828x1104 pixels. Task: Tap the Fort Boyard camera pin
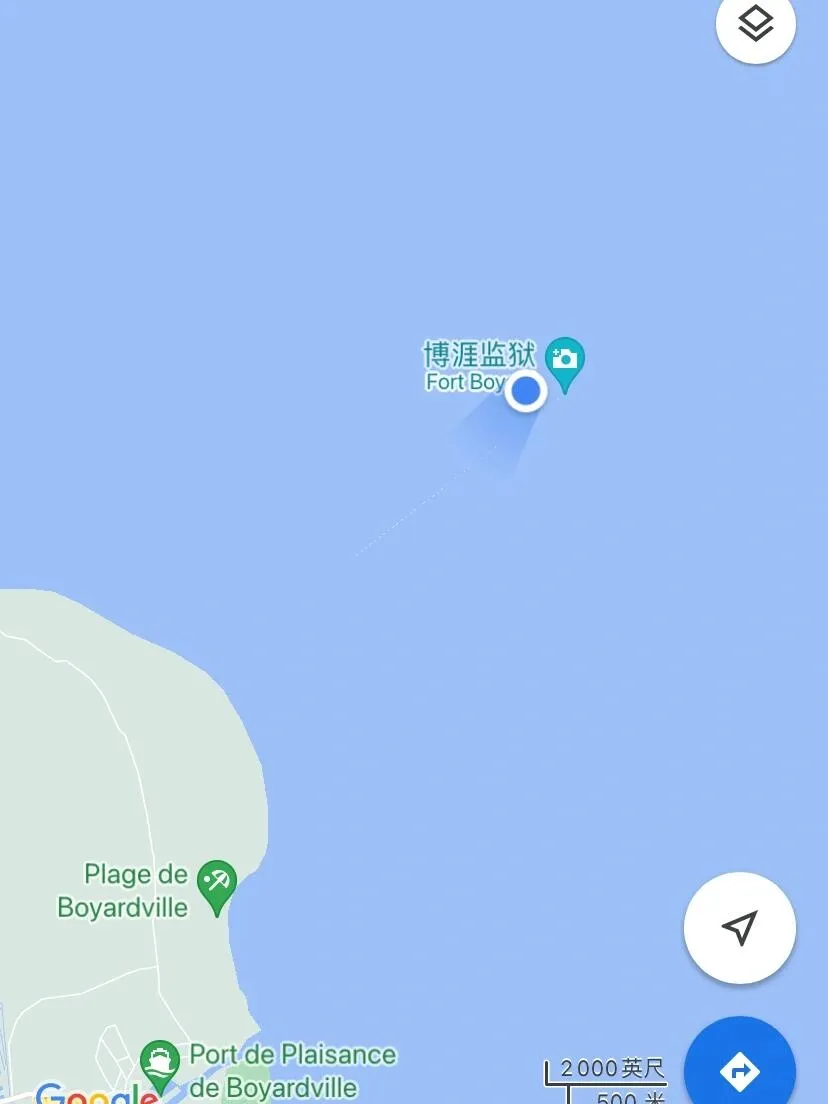pos(565,360)
